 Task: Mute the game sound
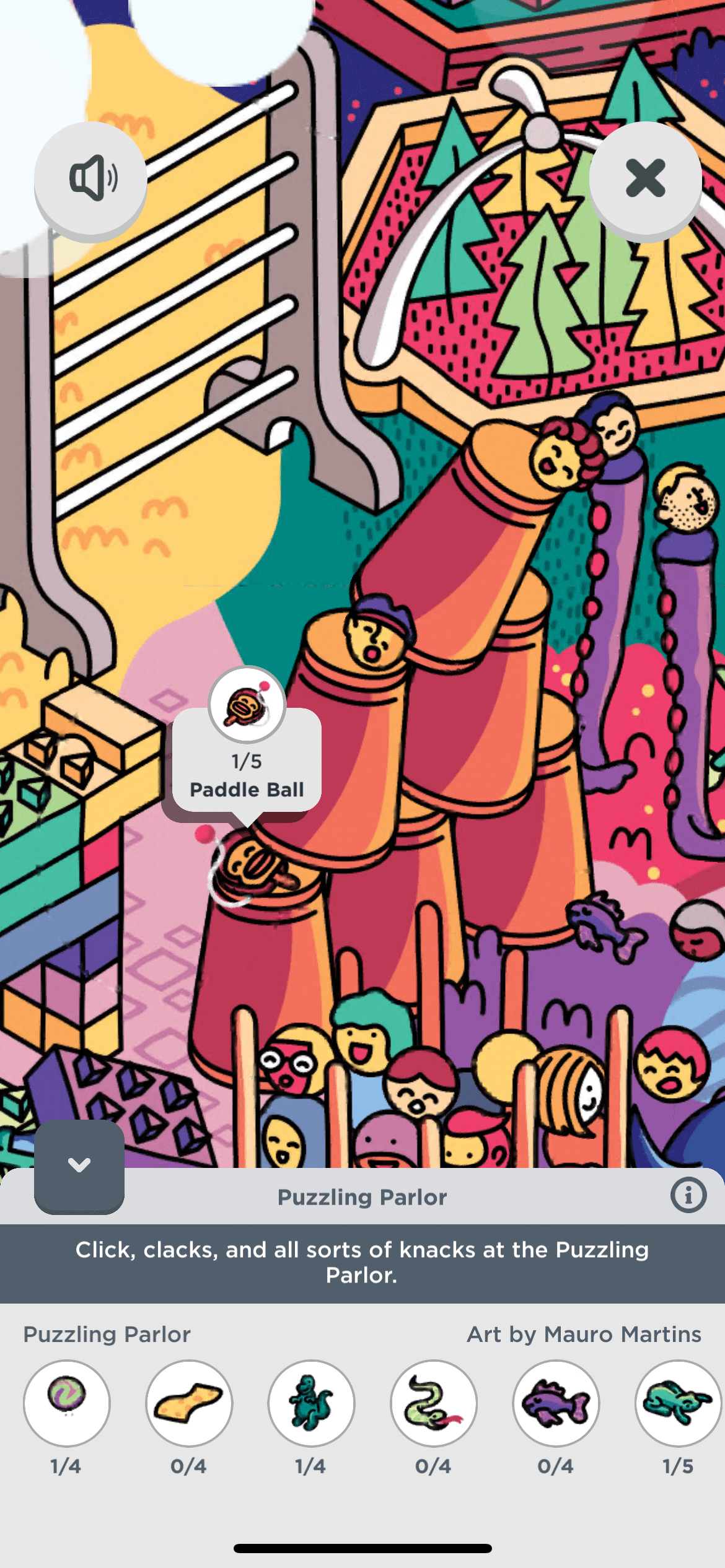tap(90, 178)
